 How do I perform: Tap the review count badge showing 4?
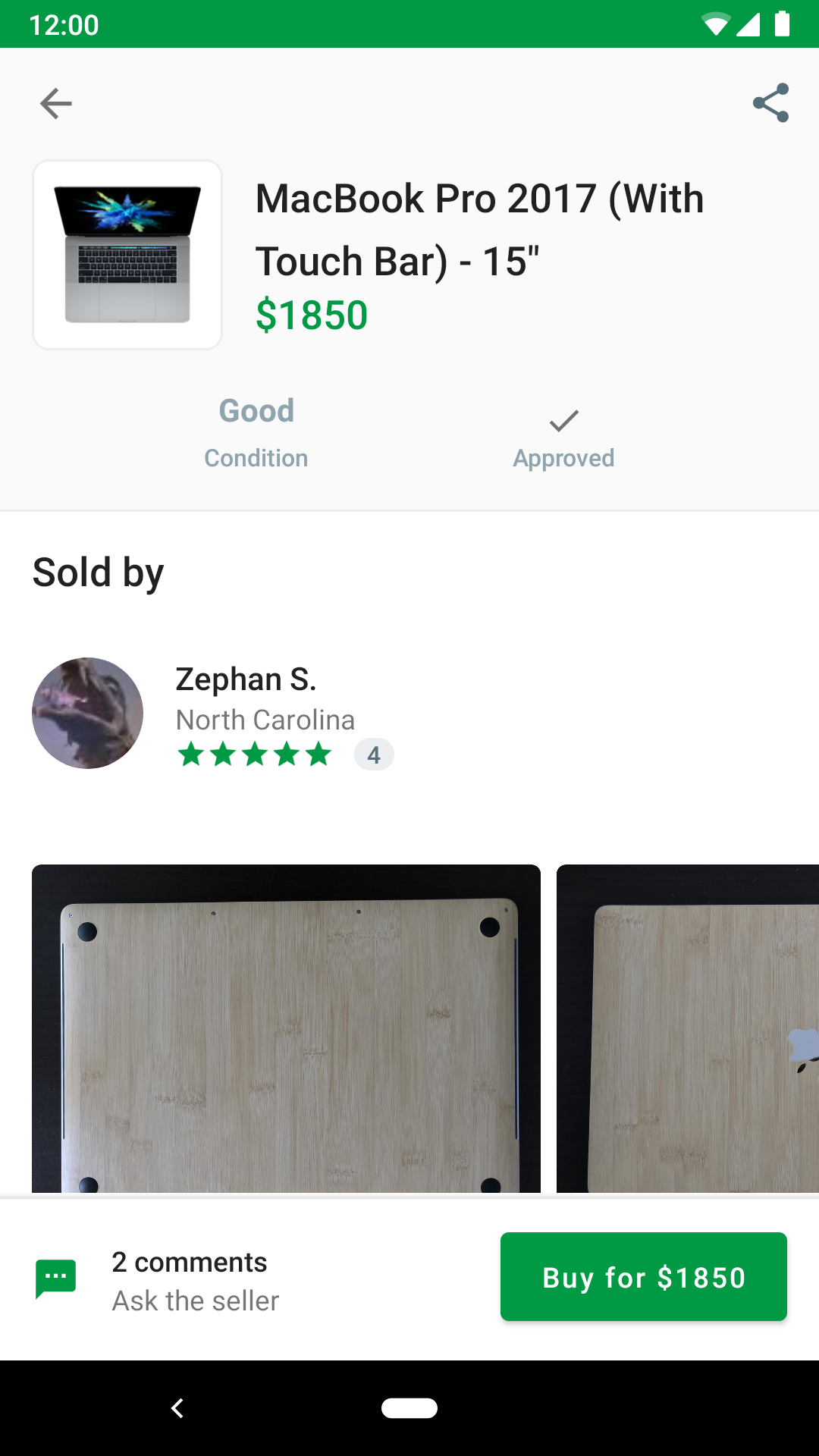(374, 754)
